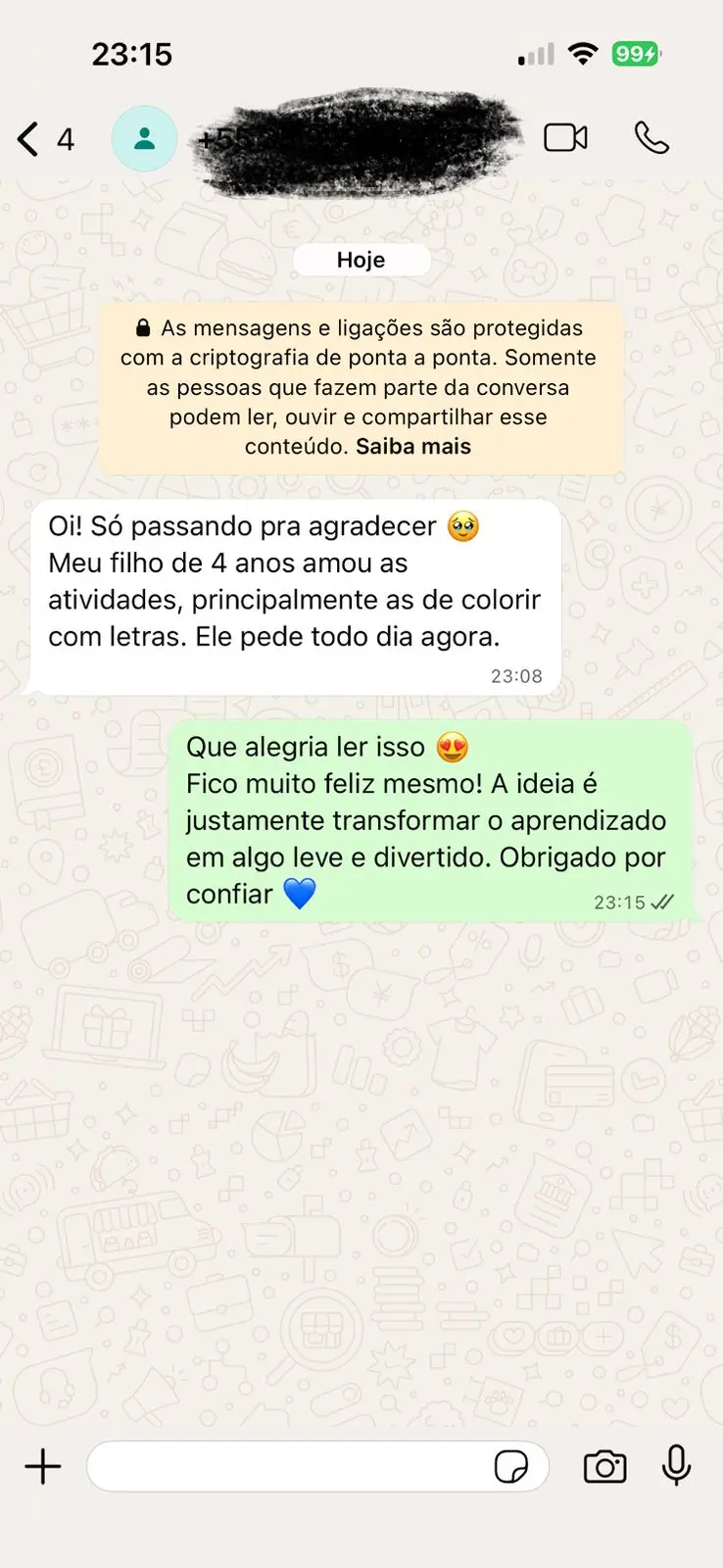Start a video call

(x=565, y=138)
